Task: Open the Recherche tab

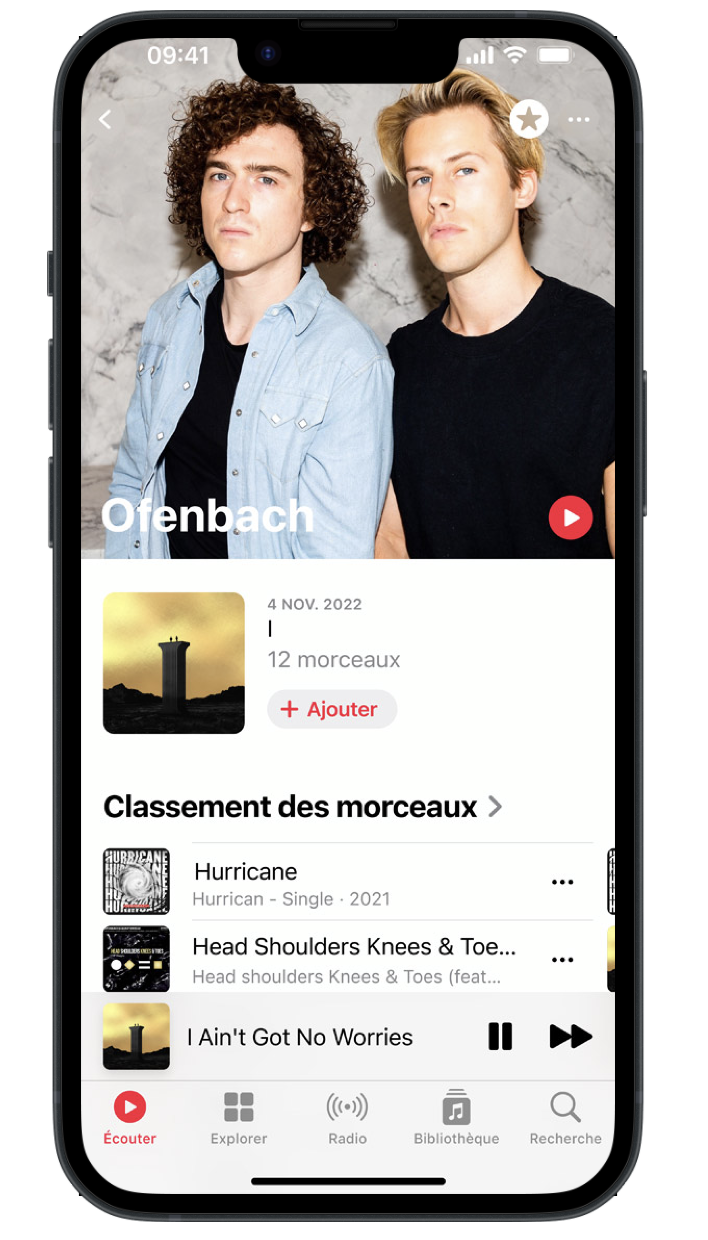Action: click(565, 1117)
